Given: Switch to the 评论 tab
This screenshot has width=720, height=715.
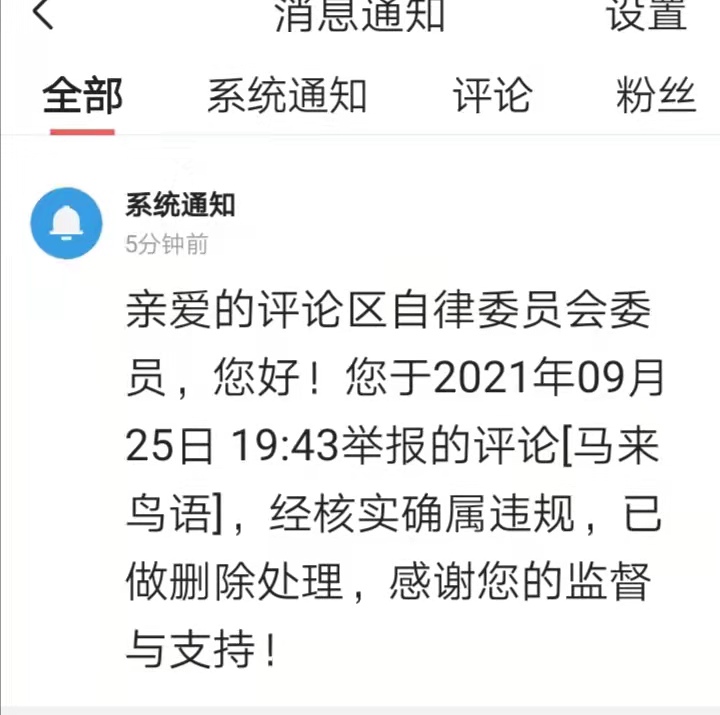Looking at the screenshot, I should [x=491, y=97].
